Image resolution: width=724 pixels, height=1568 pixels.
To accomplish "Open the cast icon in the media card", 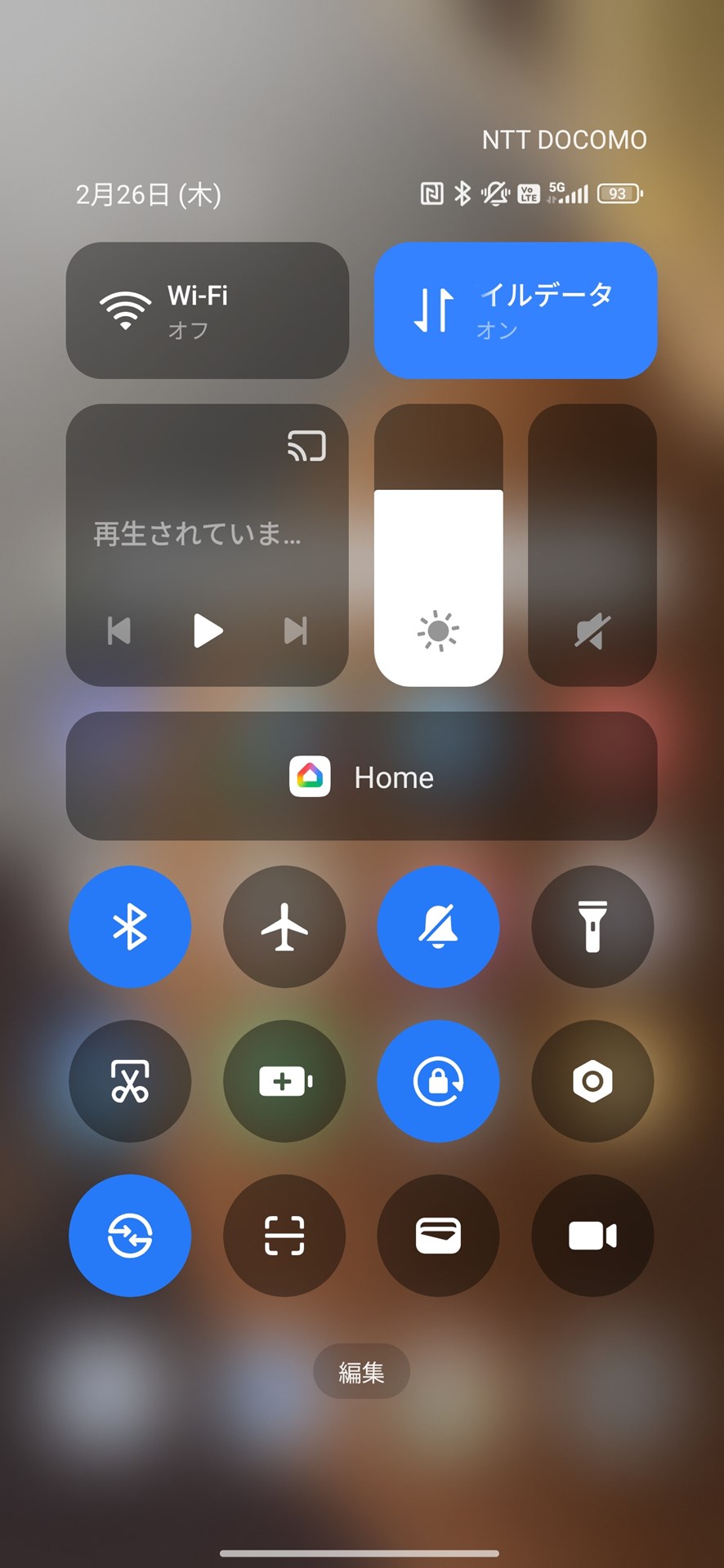I will (306, 446).
